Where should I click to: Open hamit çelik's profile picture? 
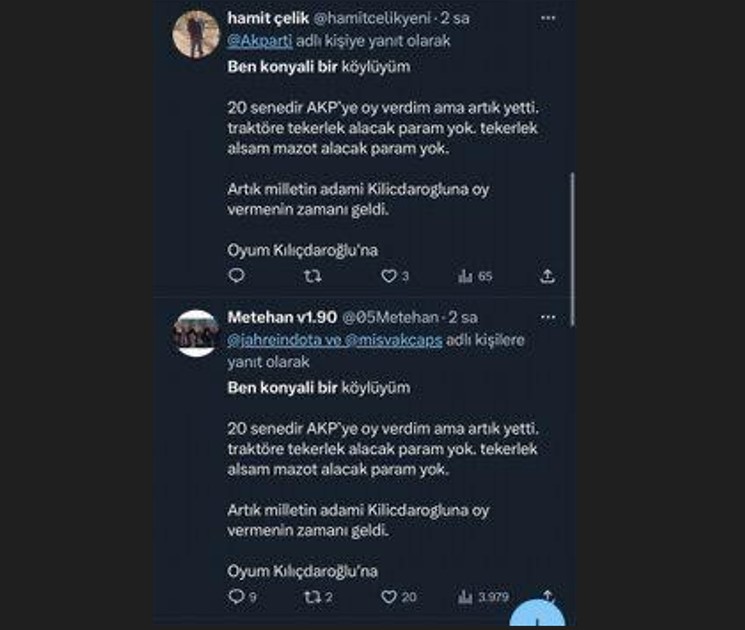196,34
